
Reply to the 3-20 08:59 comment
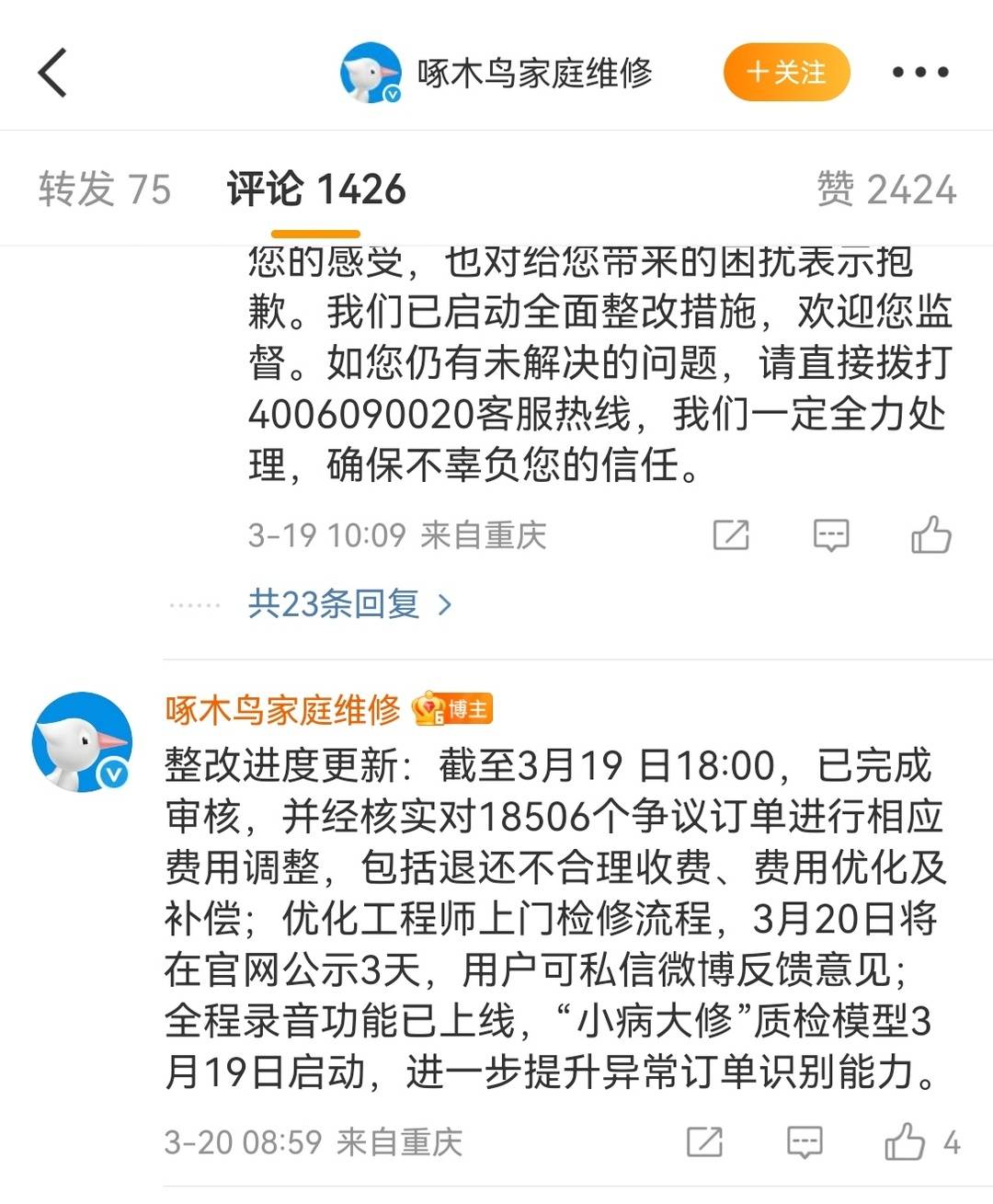click(805, 1142)
